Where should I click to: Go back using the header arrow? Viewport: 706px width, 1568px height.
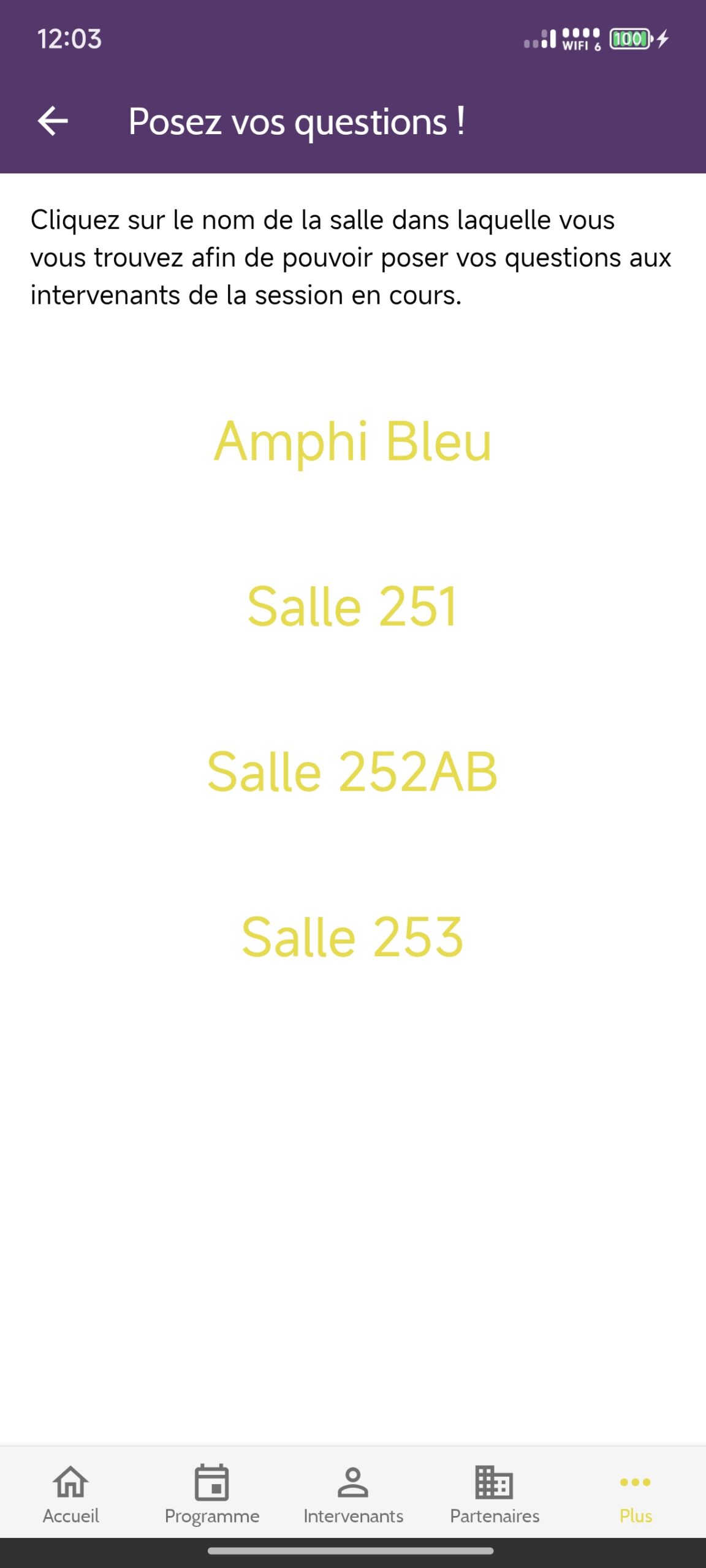pos(53,121)
